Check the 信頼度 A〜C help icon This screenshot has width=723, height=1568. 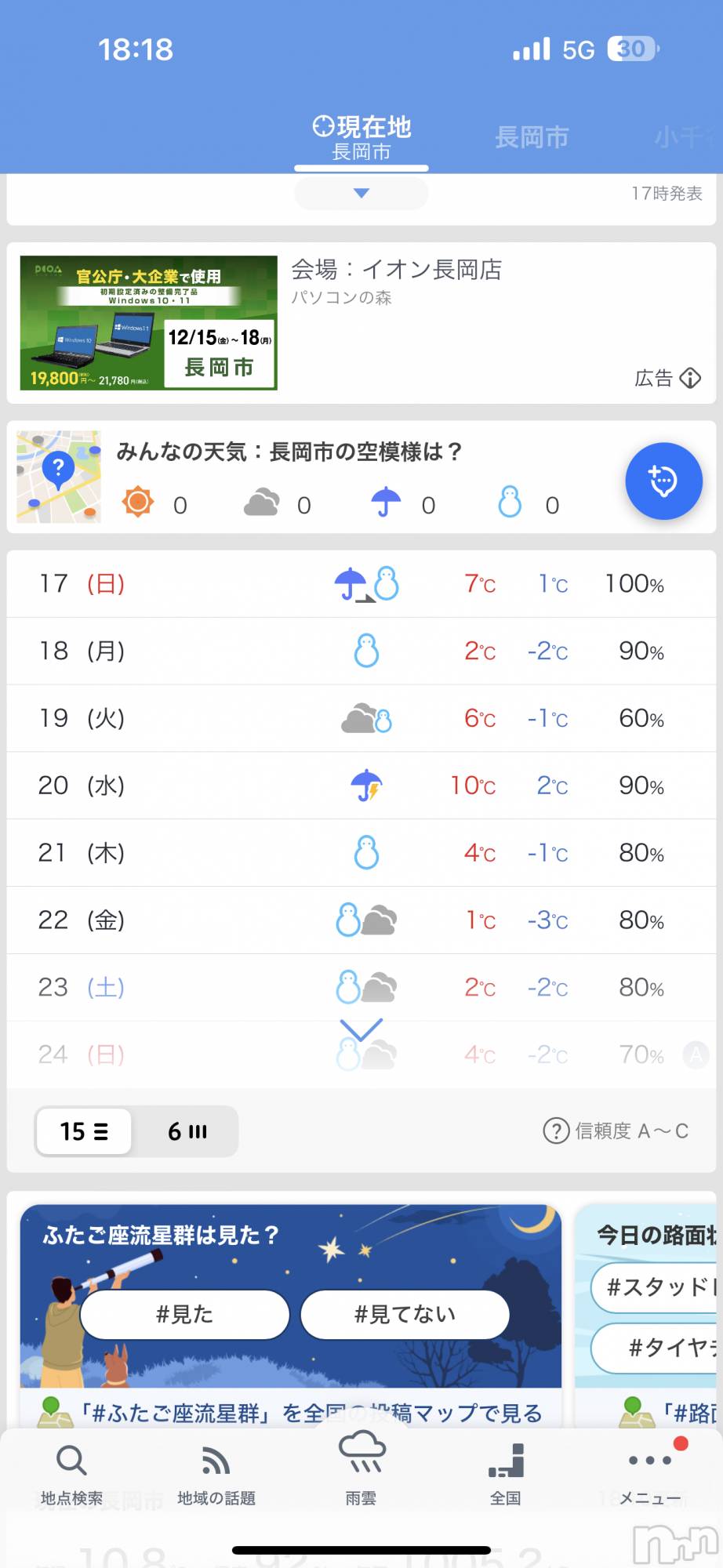555,1131
